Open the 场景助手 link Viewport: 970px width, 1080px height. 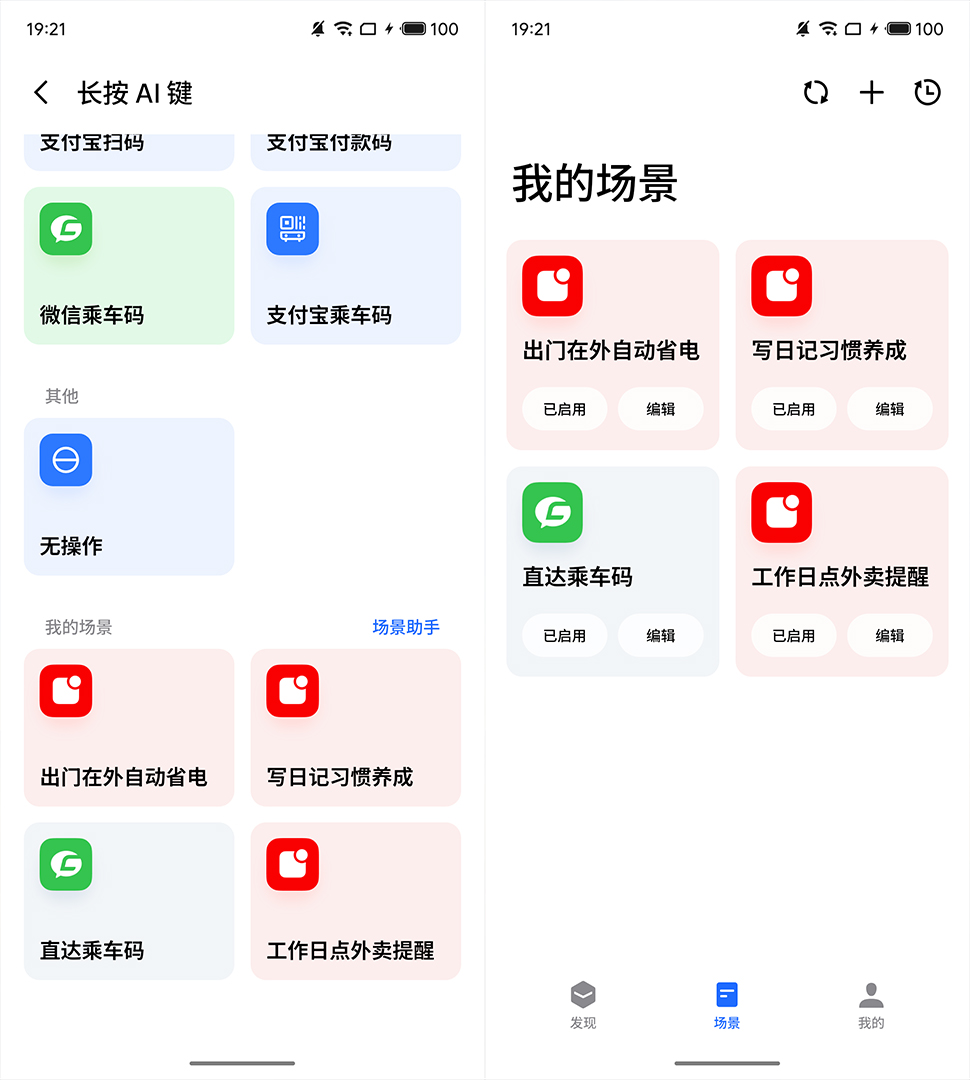[x=406, y=627]
